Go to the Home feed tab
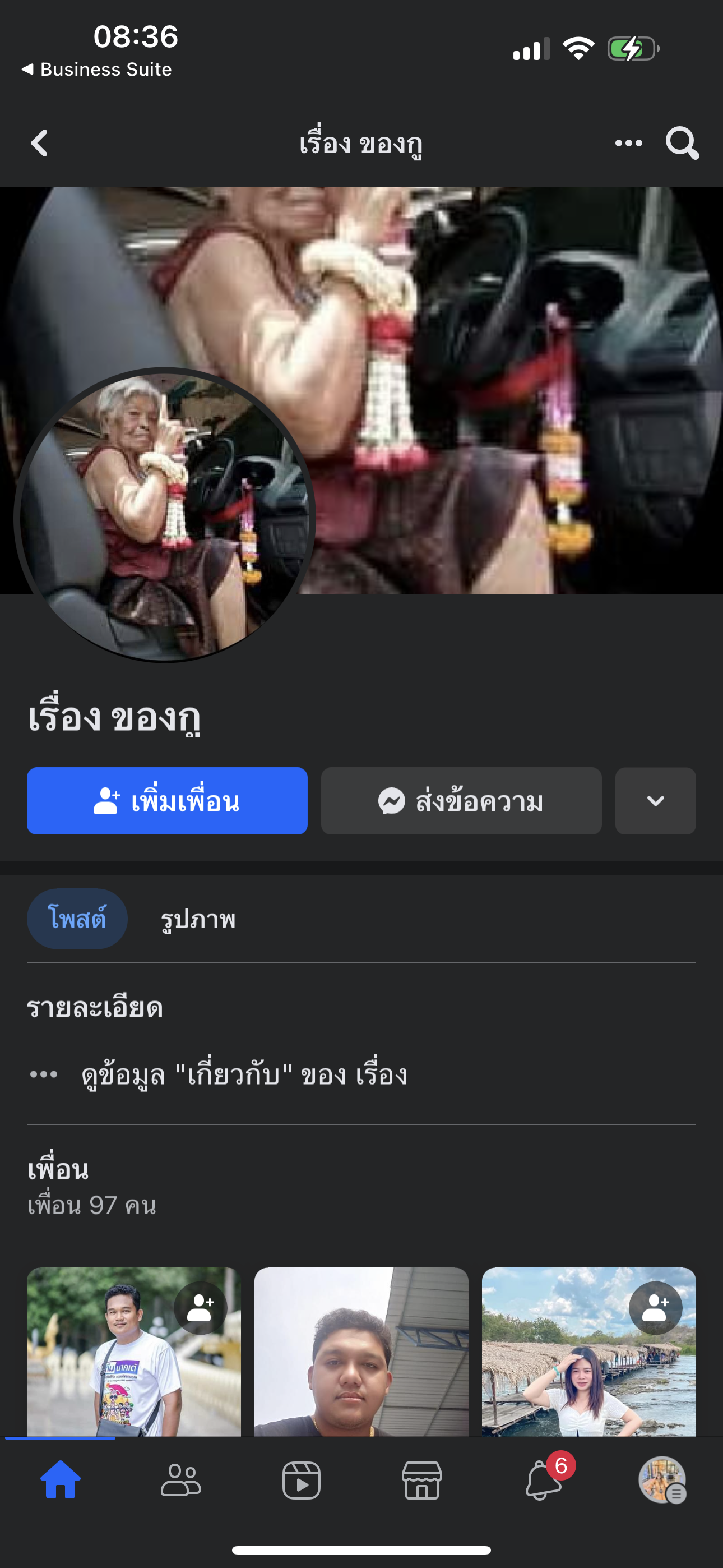Viewport: 723px width, 1568px height. [61, 1481]
